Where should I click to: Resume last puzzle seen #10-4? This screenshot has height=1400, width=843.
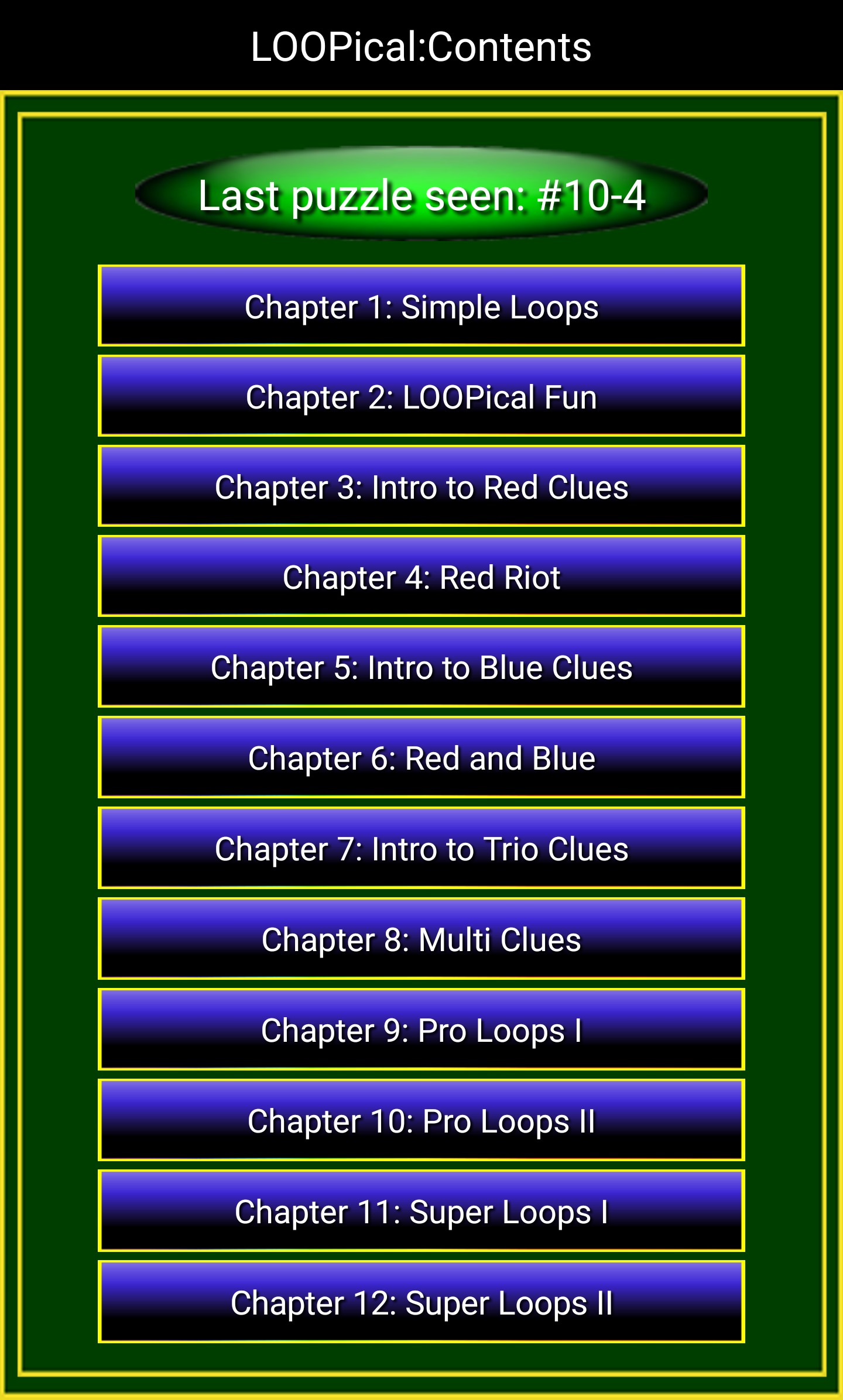click(x=421, y=194)
